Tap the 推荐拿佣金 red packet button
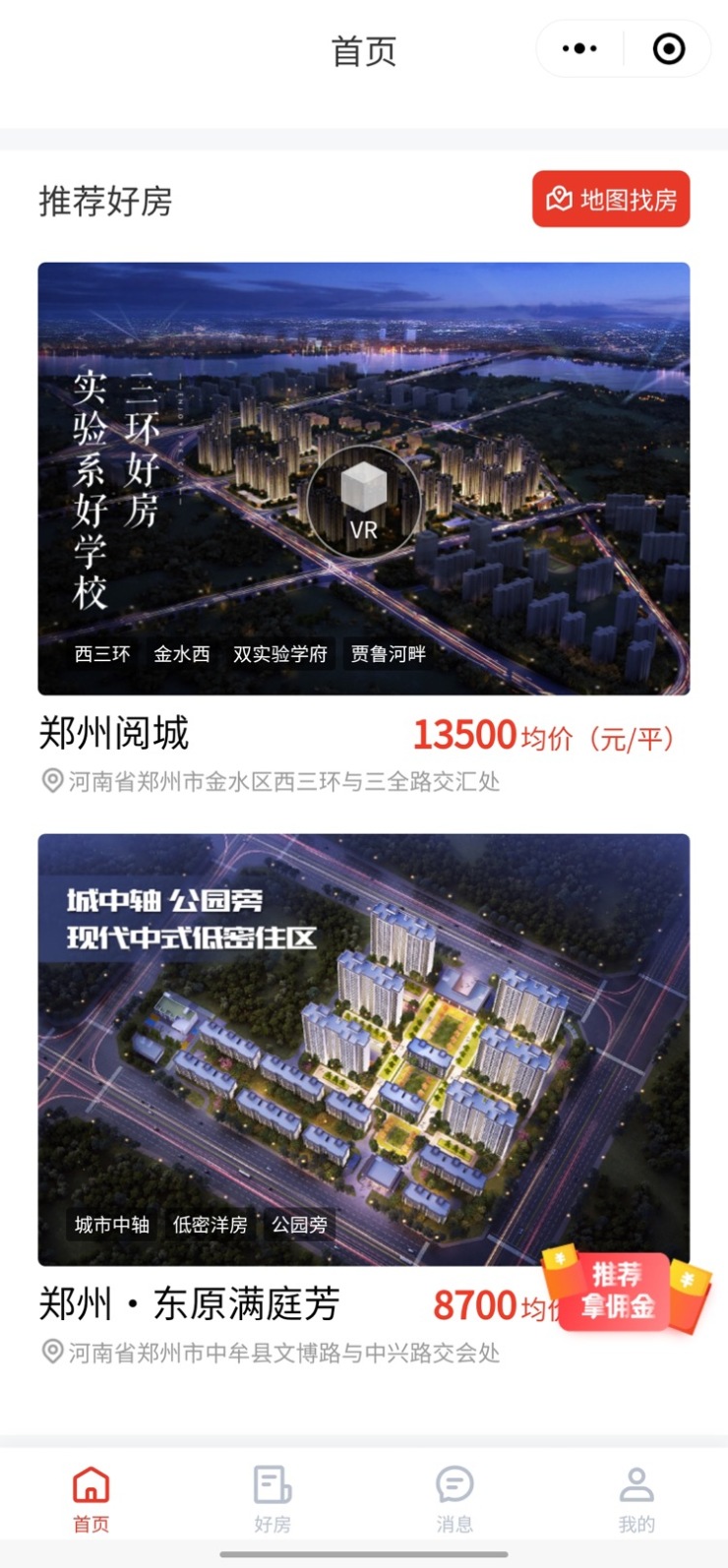Image resolution: width=728 pixels, height=1568 pixels. tap(619, 1292)
